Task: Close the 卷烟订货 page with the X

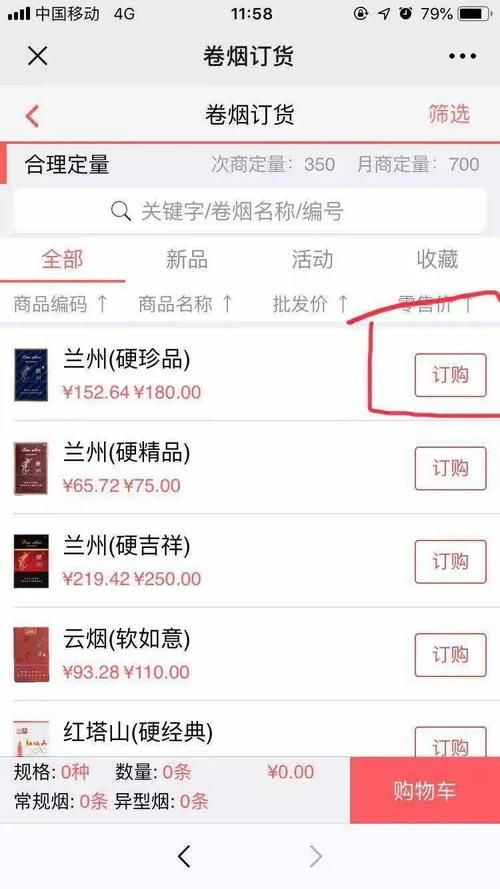Action: point(37,56)
